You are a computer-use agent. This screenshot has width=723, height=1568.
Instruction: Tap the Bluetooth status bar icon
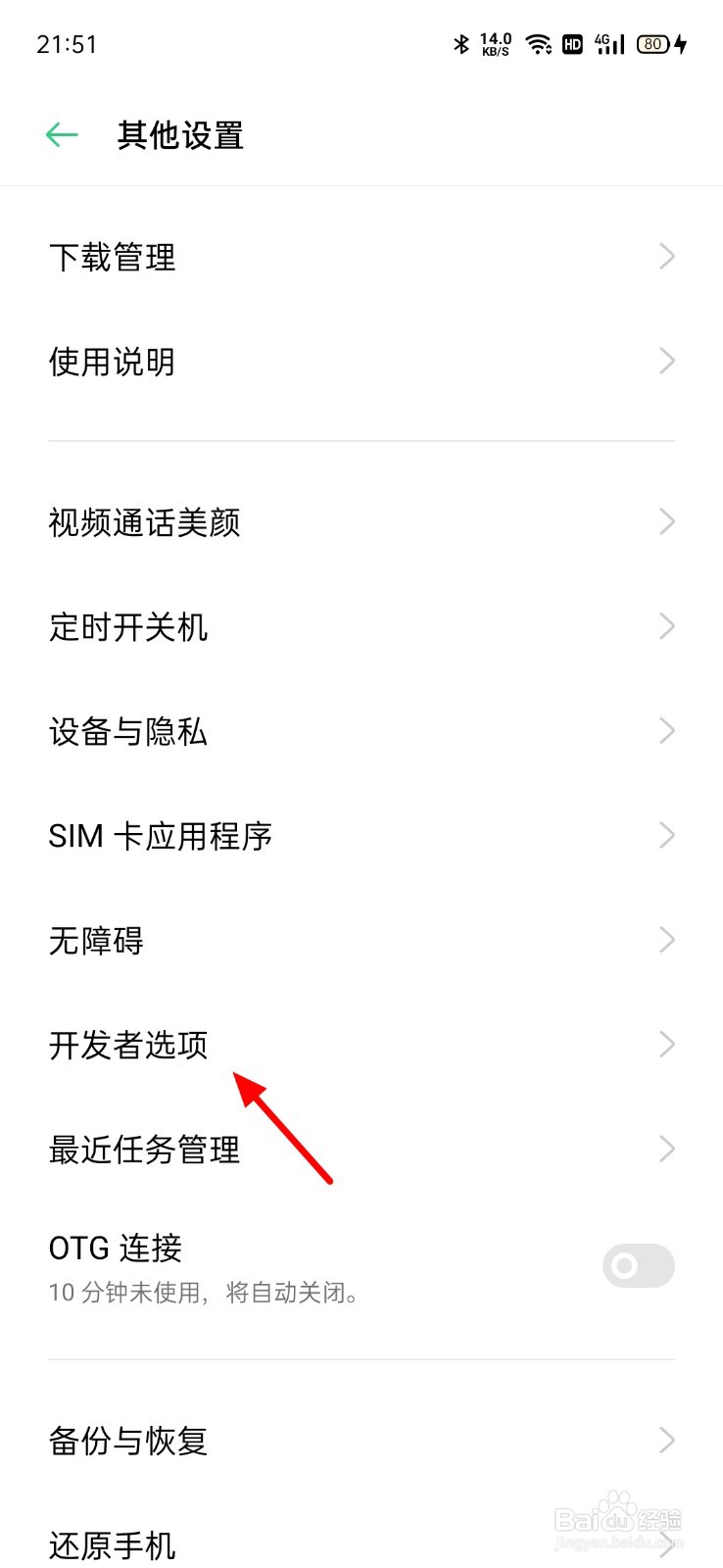460,43
